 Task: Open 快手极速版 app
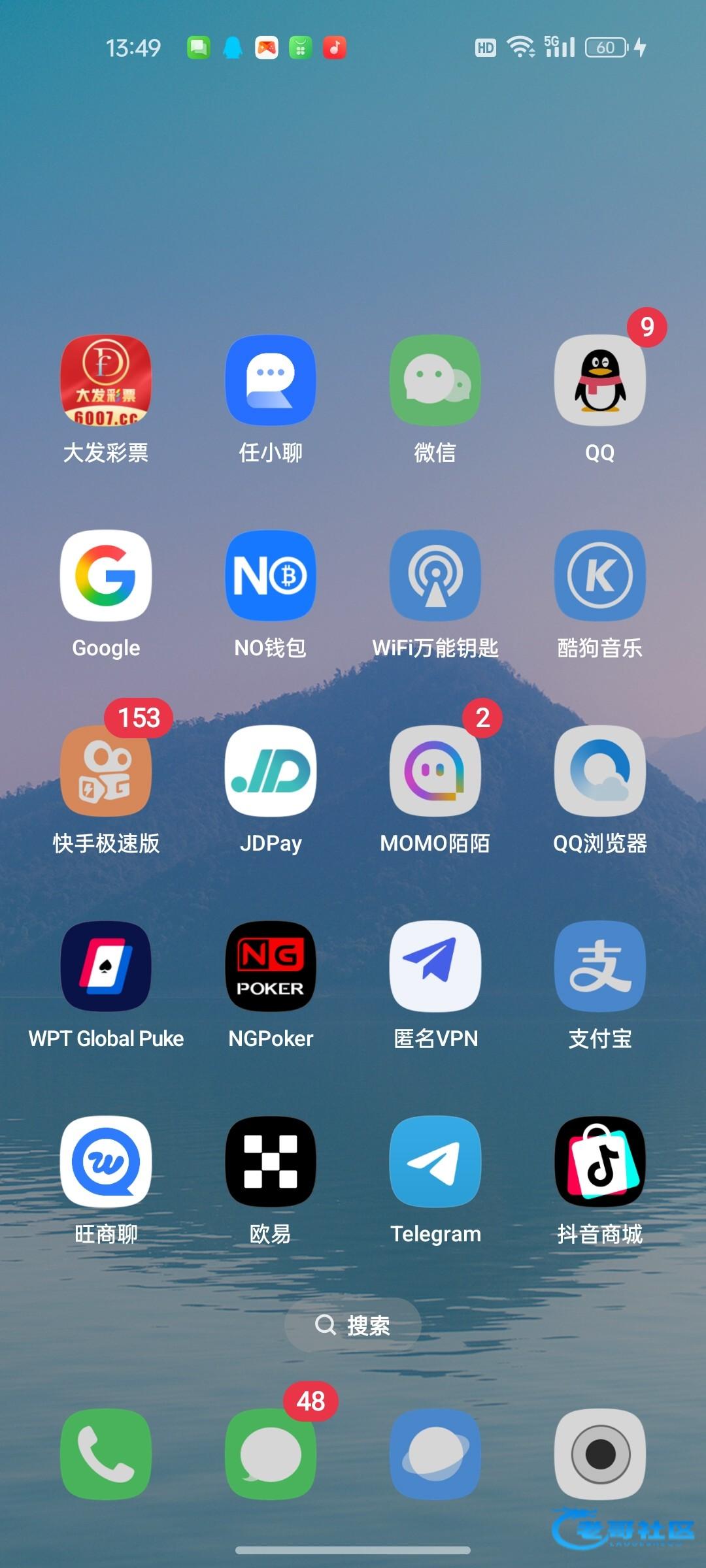[x=106, y=771]
